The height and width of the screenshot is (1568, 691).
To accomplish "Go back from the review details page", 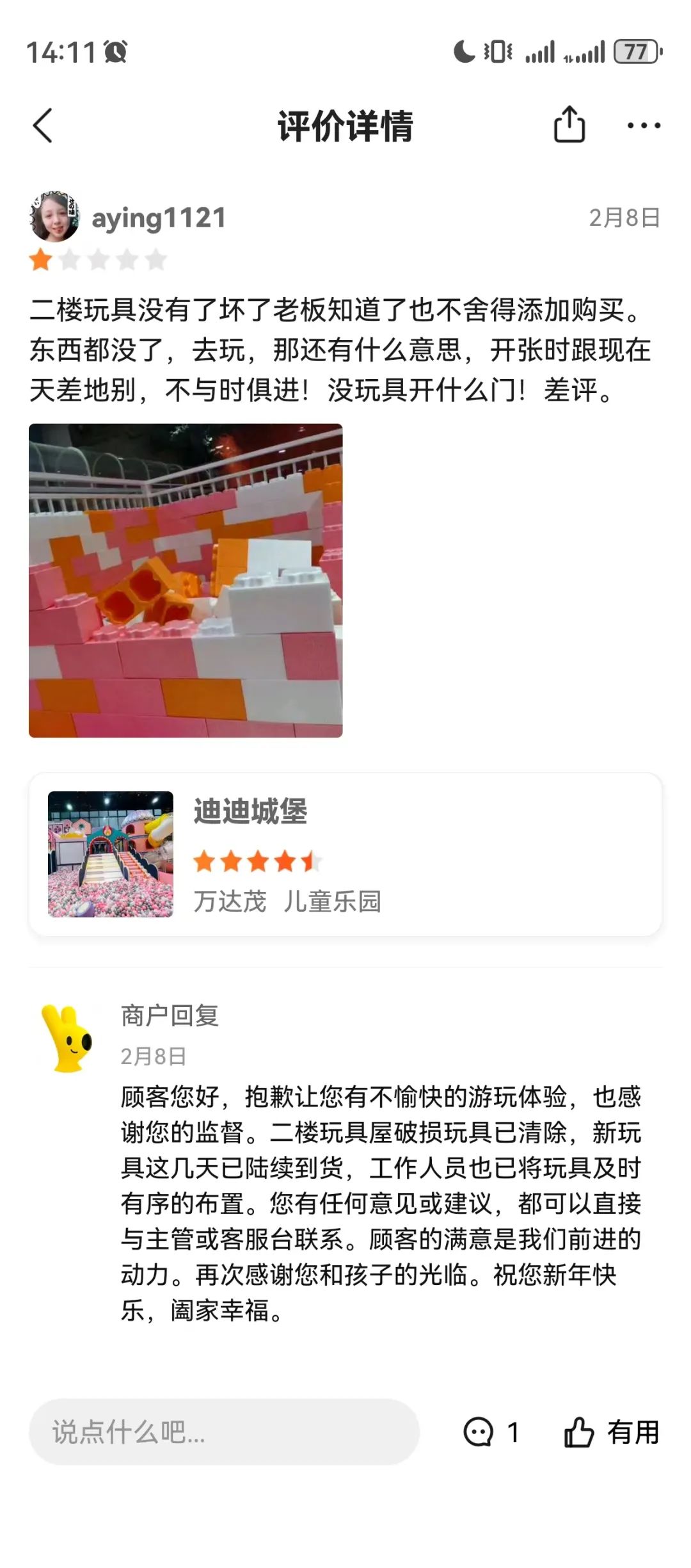I will point(43,125).
